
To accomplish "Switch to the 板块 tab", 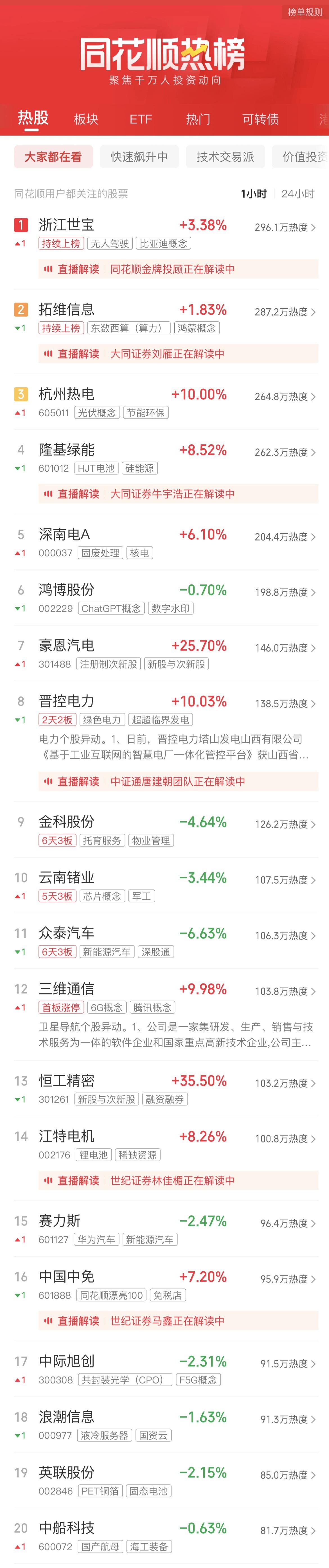I will pyautogui.click(x=86, y=119).
